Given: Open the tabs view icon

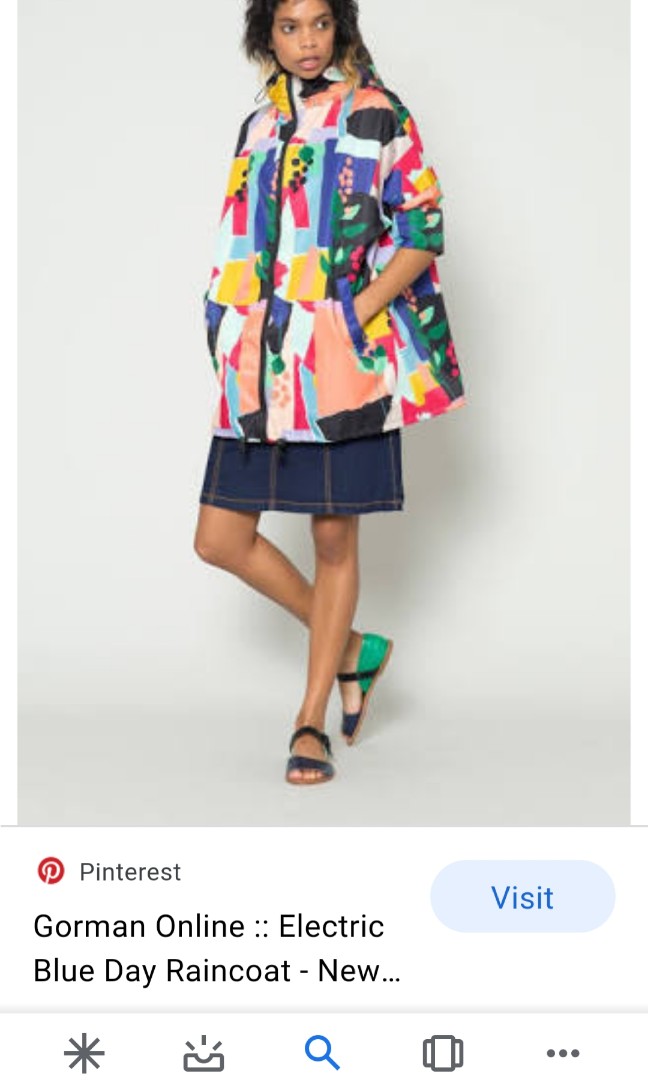Looking at the screenshot, I should pos(442,1053).
